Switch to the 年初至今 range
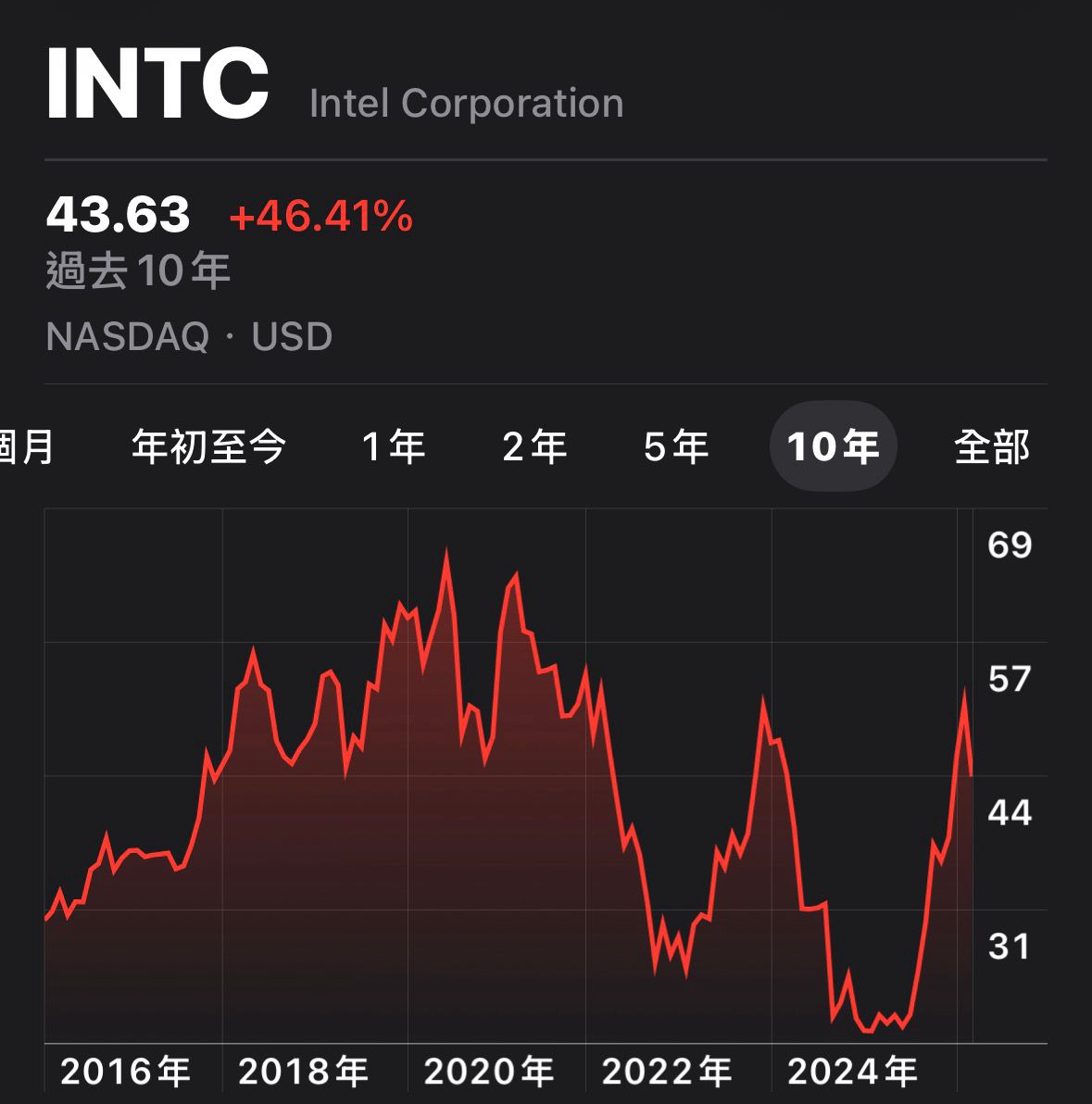The image size is (1092, 1104). 208,447
